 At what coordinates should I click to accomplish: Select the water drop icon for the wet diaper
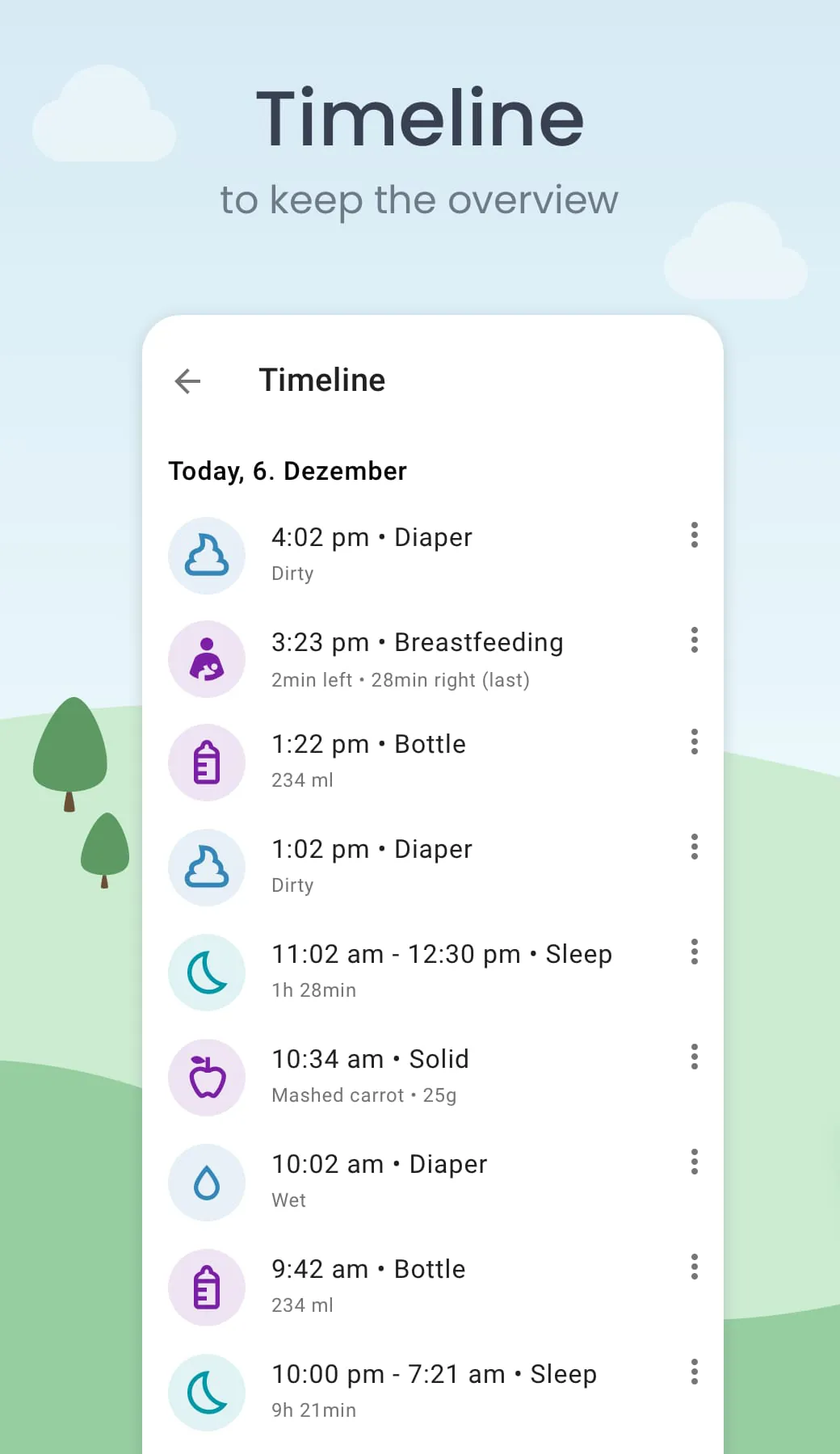(x=207, y=1182)
